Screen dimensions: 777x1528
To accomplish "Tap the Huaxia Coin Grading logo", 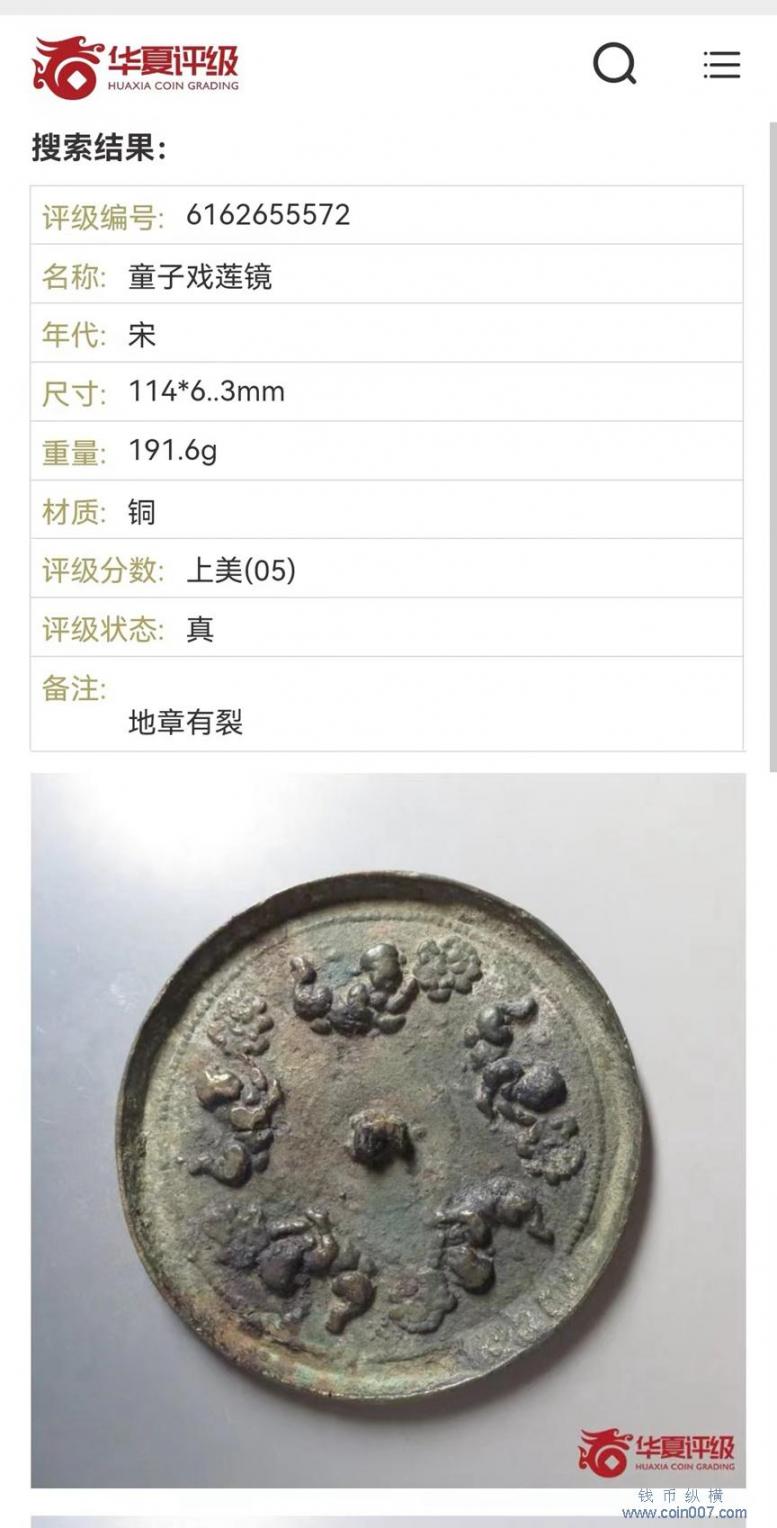I will point(136,67).
